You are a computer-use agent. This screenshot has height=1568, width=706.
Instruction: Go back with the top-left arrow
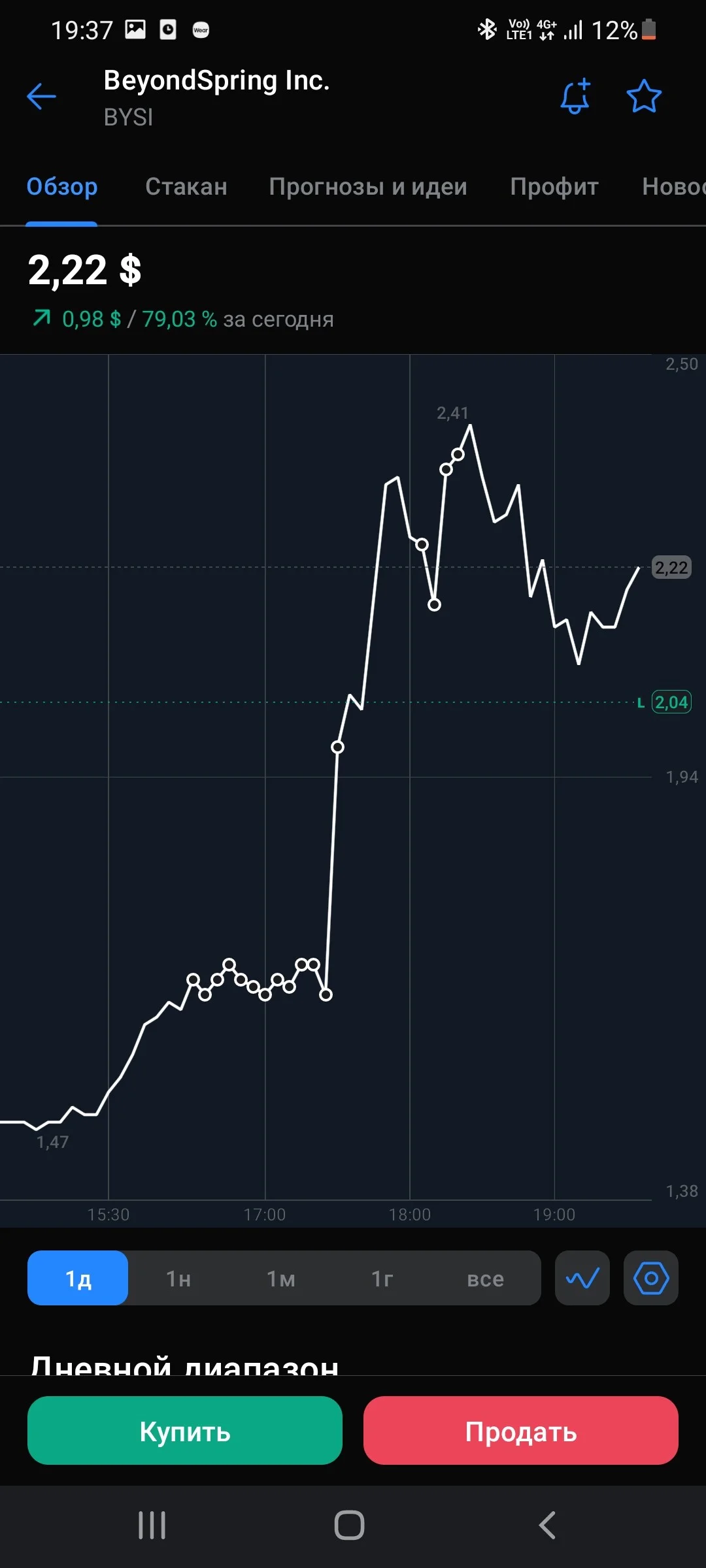[x=41, y=97]
